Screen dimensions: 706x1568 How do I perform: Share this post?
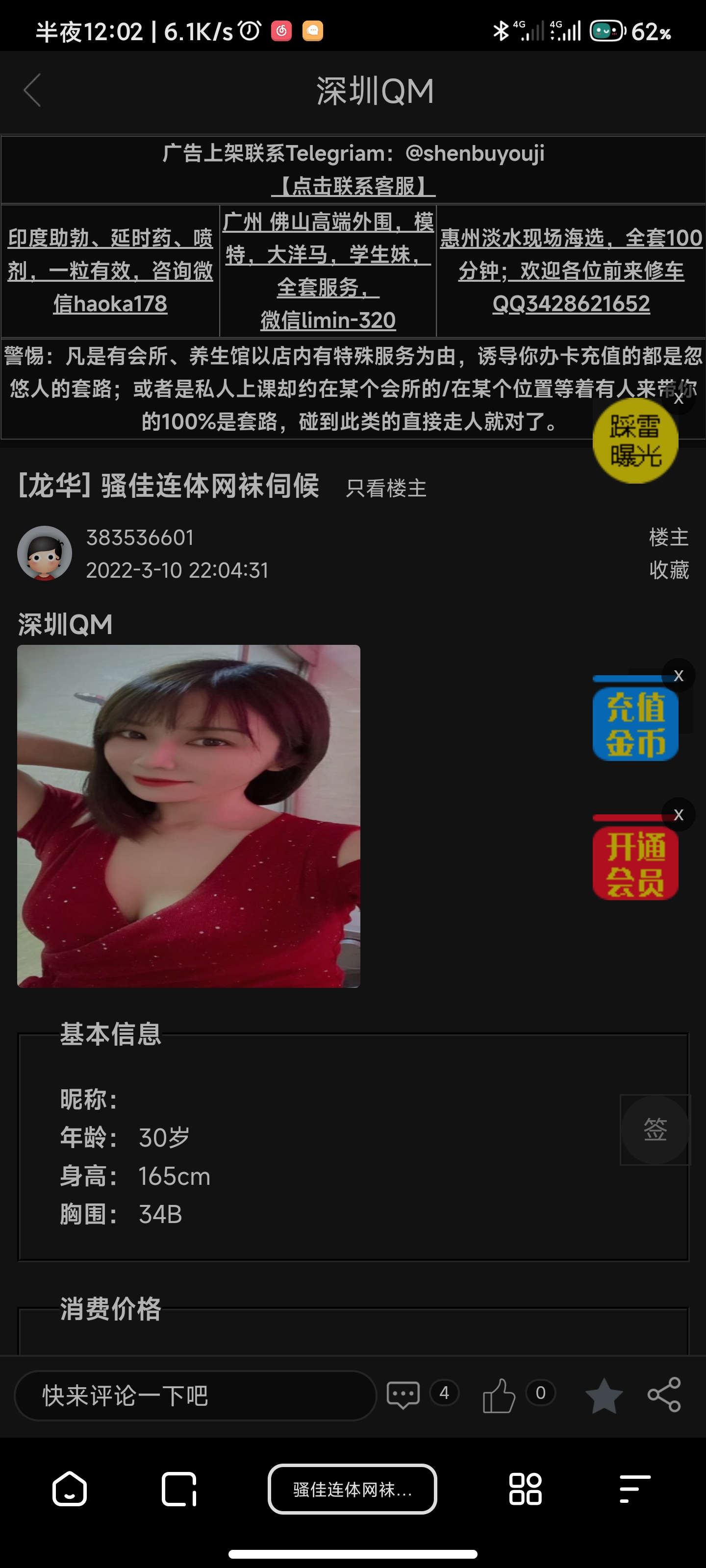click(664, 1395)
